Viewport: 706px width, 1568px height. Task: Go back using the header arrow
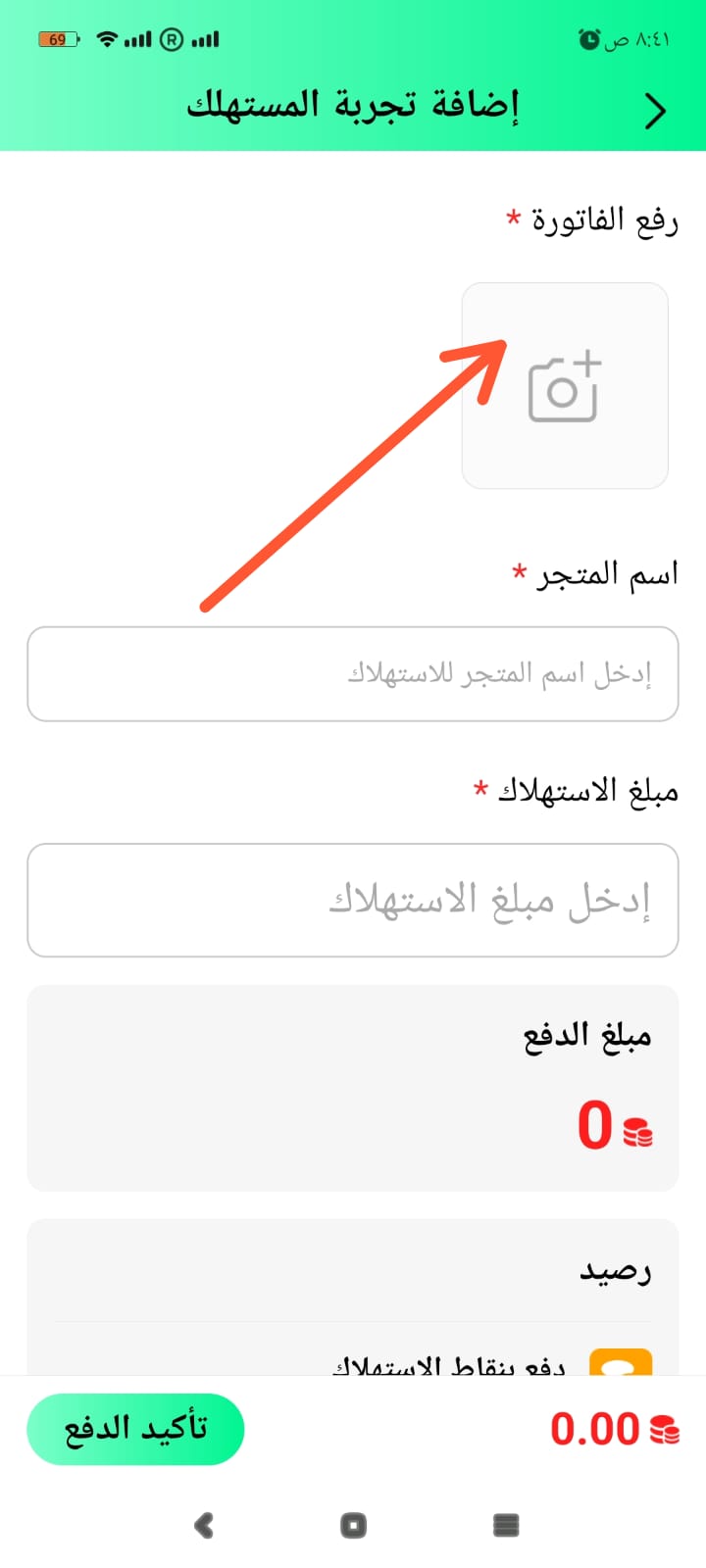(x=655, y=111)
